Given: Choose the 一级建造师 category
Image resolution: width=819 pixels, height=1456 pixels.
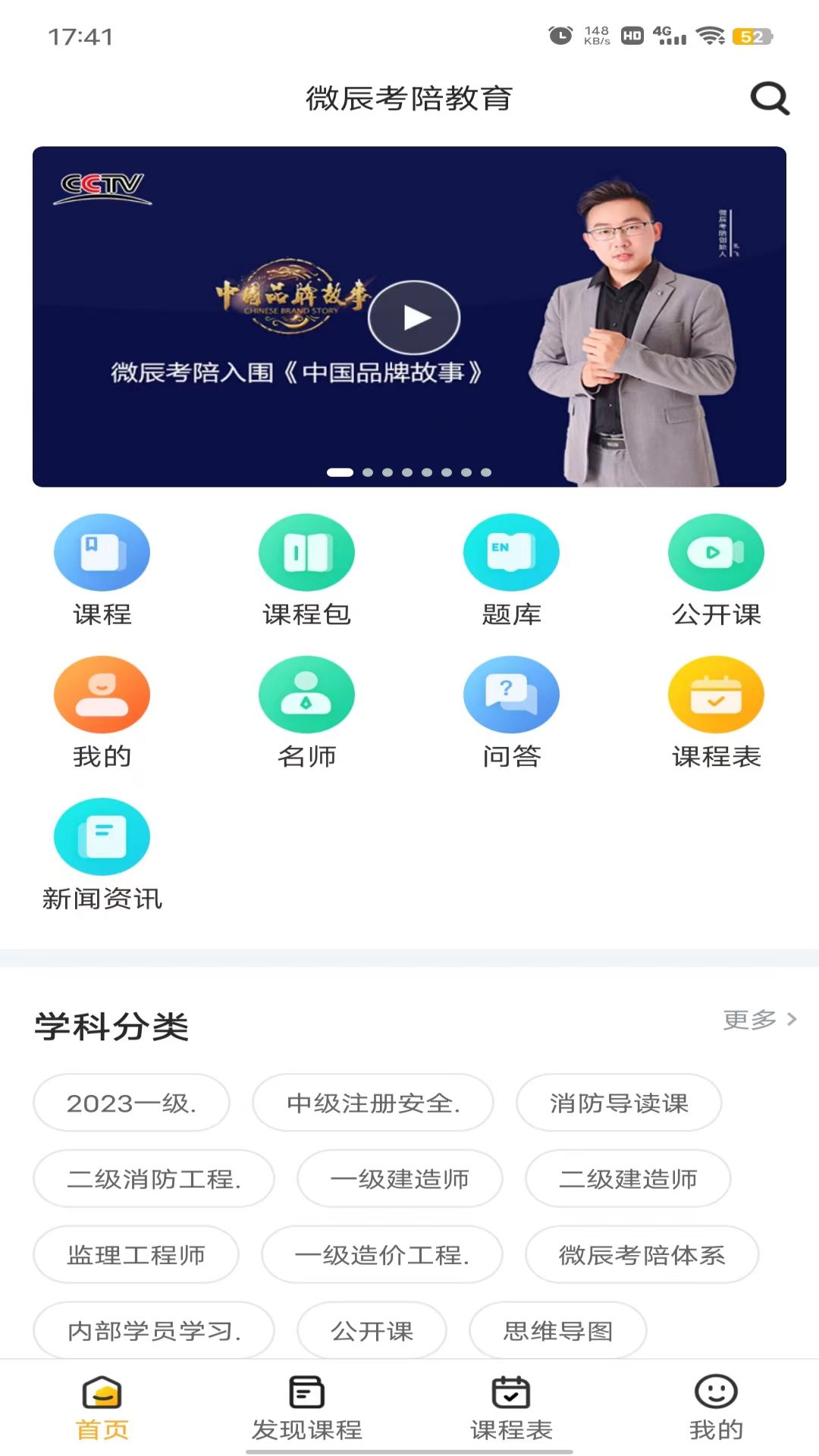Looking at the screenshot, I should 400,1178.
